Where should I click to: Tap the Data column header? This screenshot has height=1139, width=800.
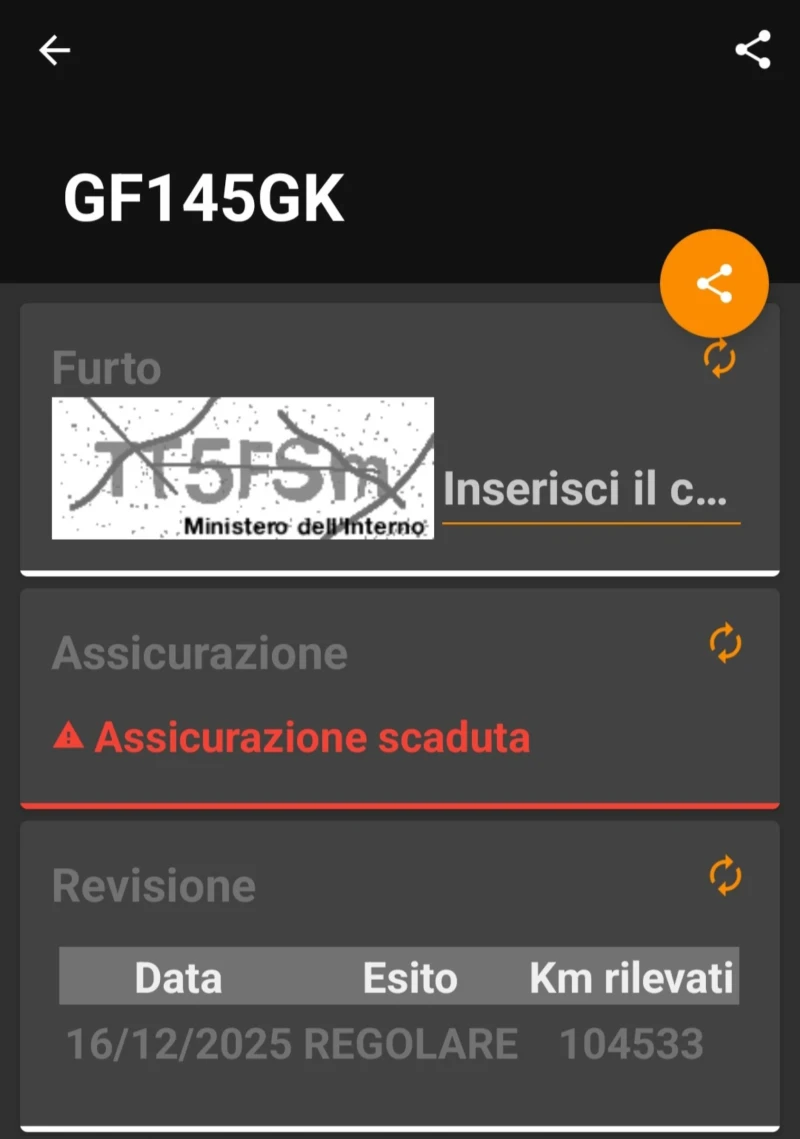pyautogui.click(x=177, y=978)
